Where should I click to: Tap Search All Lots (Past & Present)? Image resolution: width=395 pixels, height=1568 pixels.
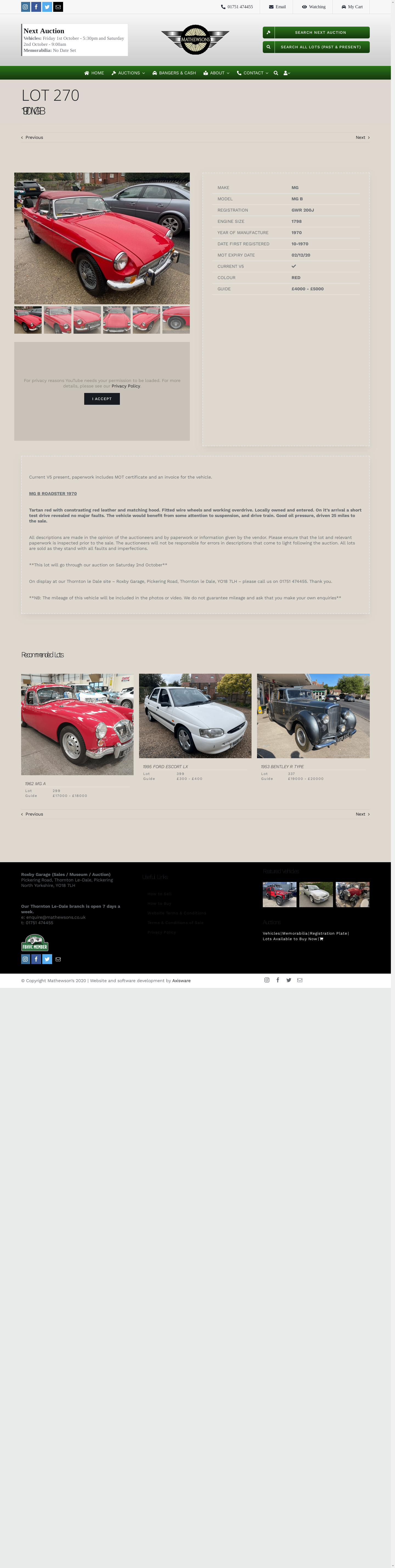[x=316, y=47]
